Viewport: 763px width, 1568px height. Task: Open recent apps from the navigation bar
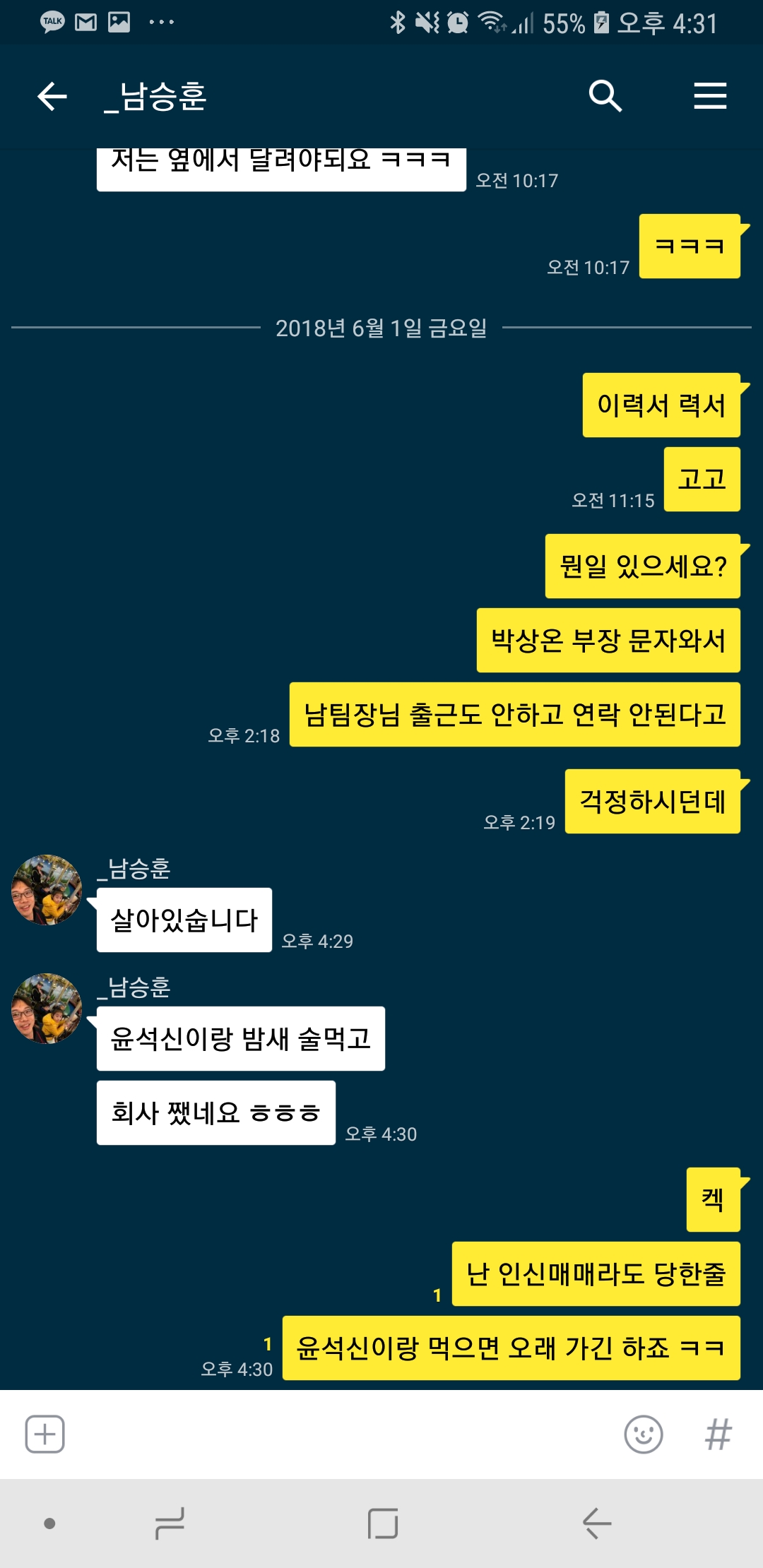[x=170, y=1524]
